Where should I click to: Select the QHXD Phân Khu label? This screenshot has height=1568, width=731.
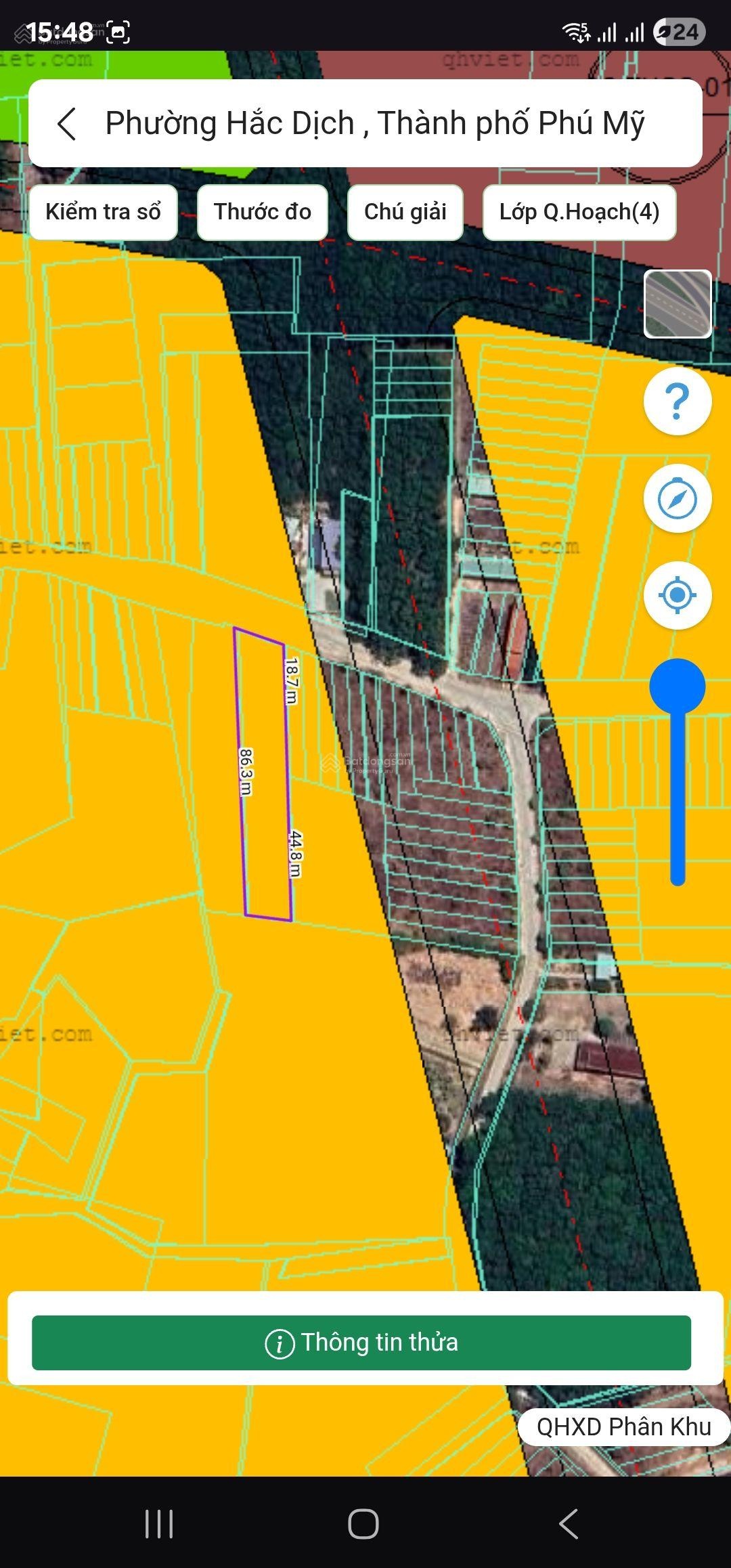coord(623,1426)
